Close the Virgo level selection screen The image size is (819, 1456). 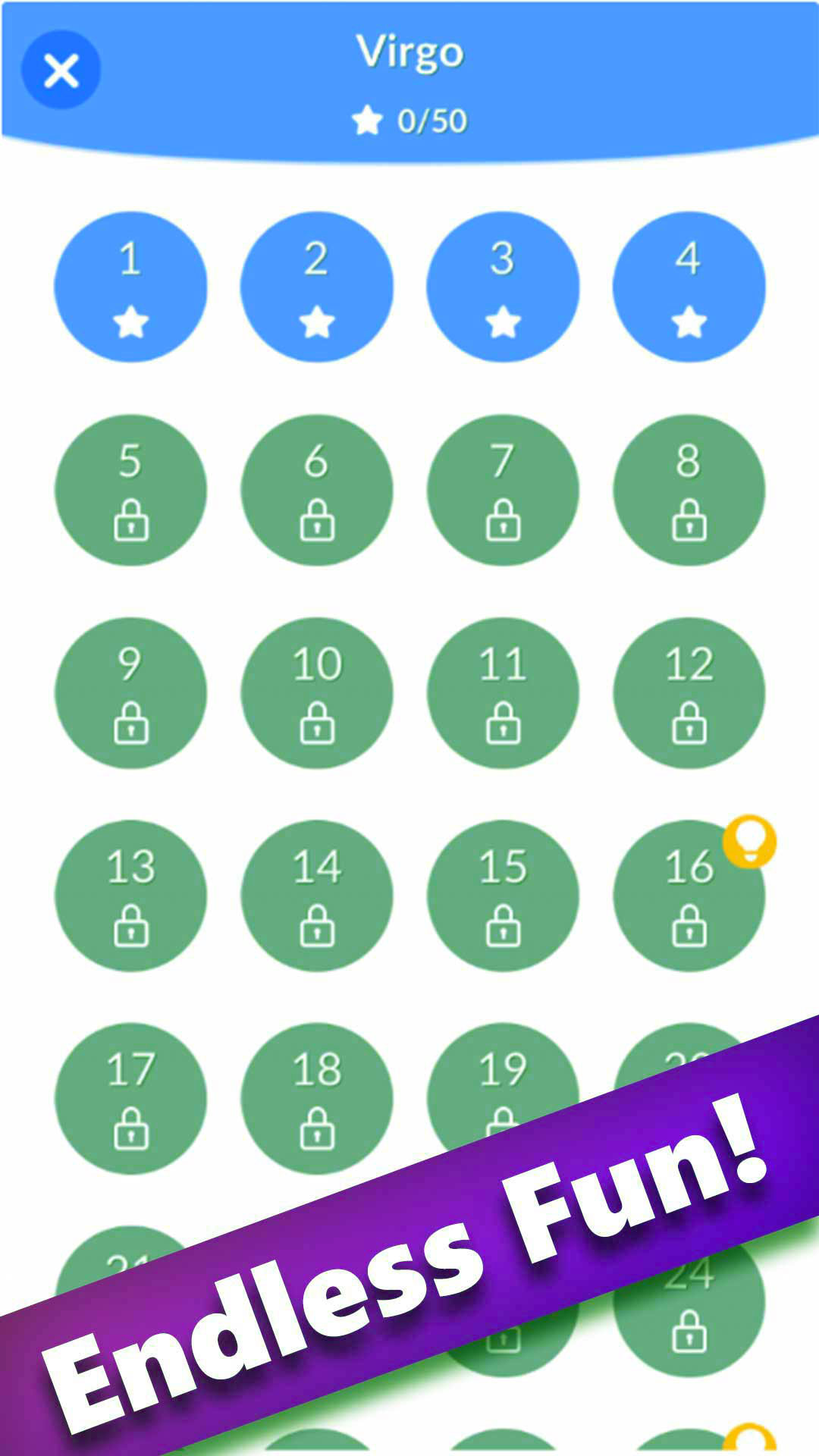click(61, 68)
